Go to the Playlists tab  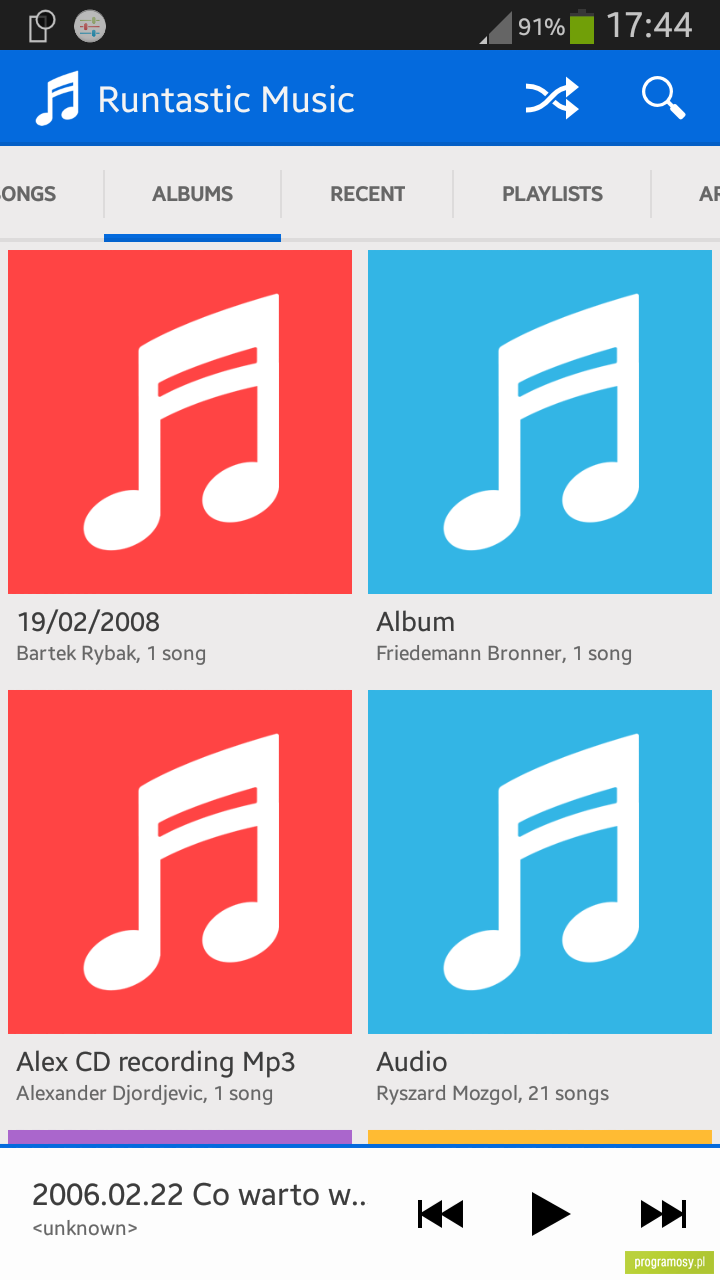point(552,194)
